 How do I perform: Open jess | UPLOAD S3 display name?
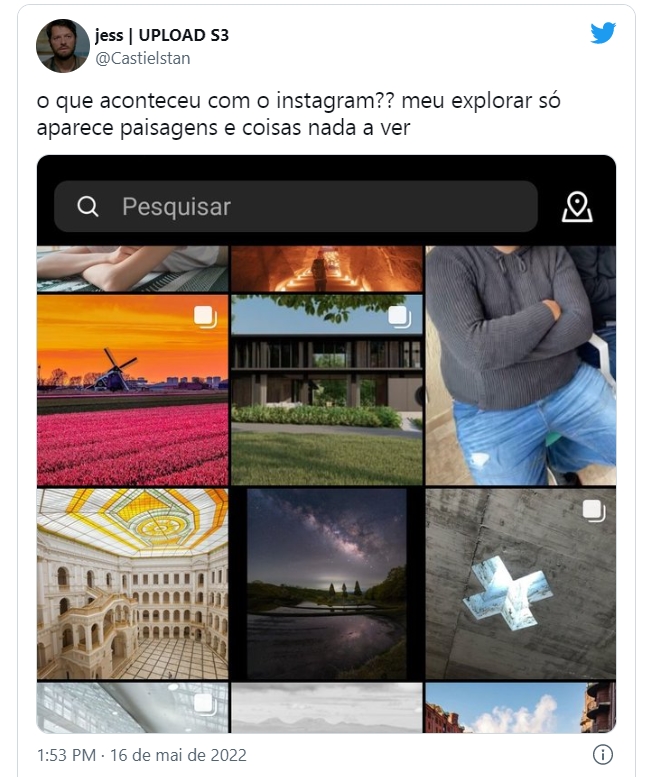tap(161, 35)
